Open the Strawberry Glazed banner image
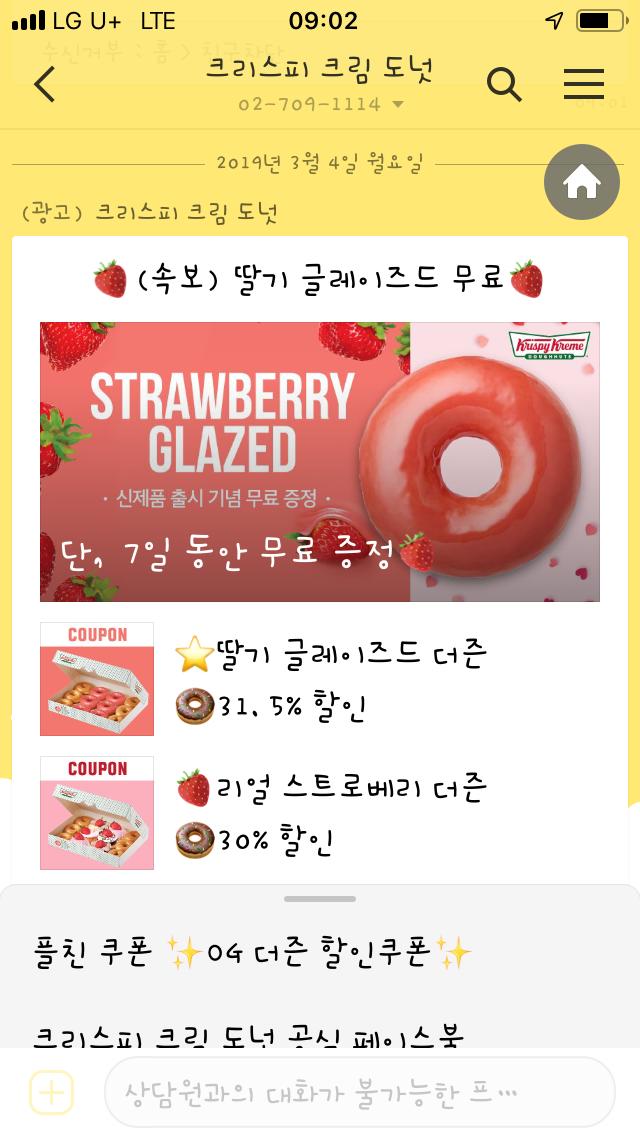This screenshot has height=1136, width=640. tap(320, 462)
